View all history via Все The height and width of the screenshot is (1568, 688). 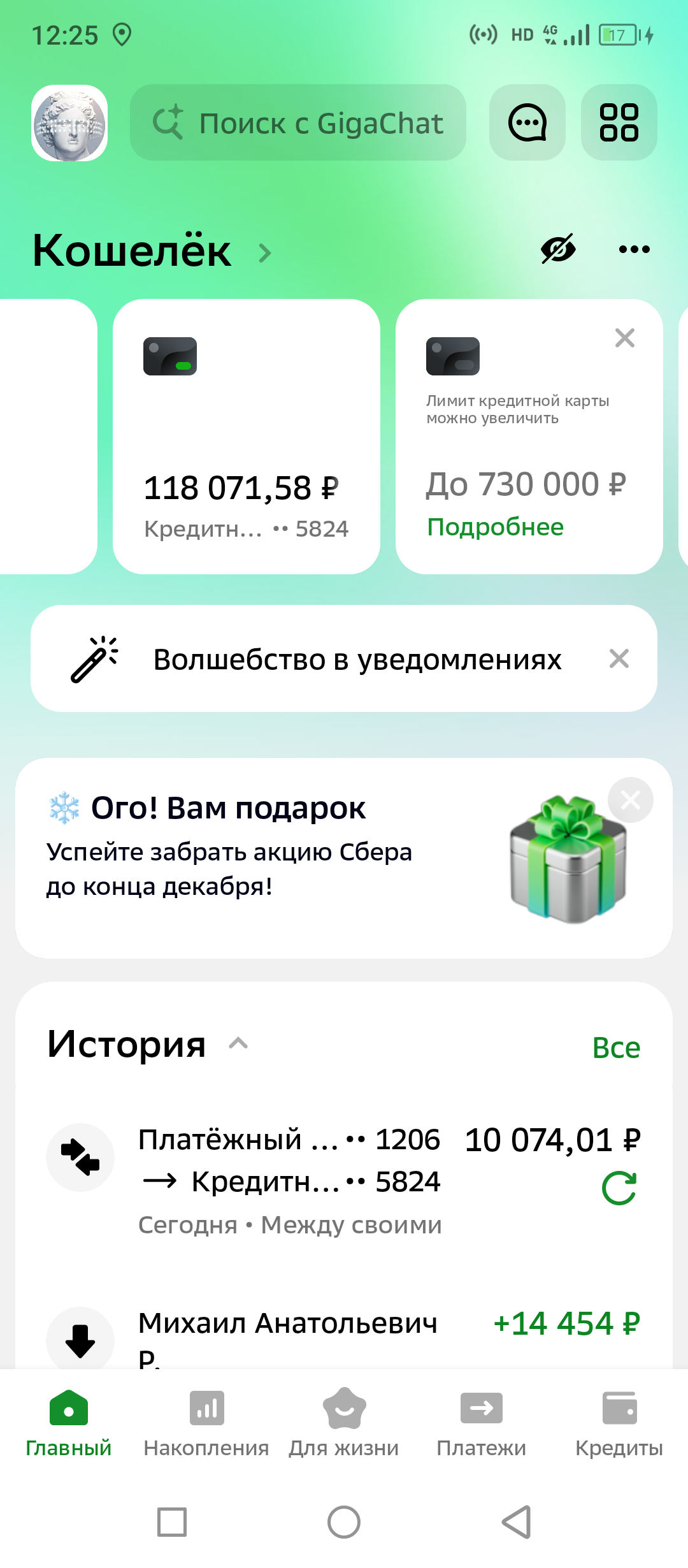point(615,1047)
